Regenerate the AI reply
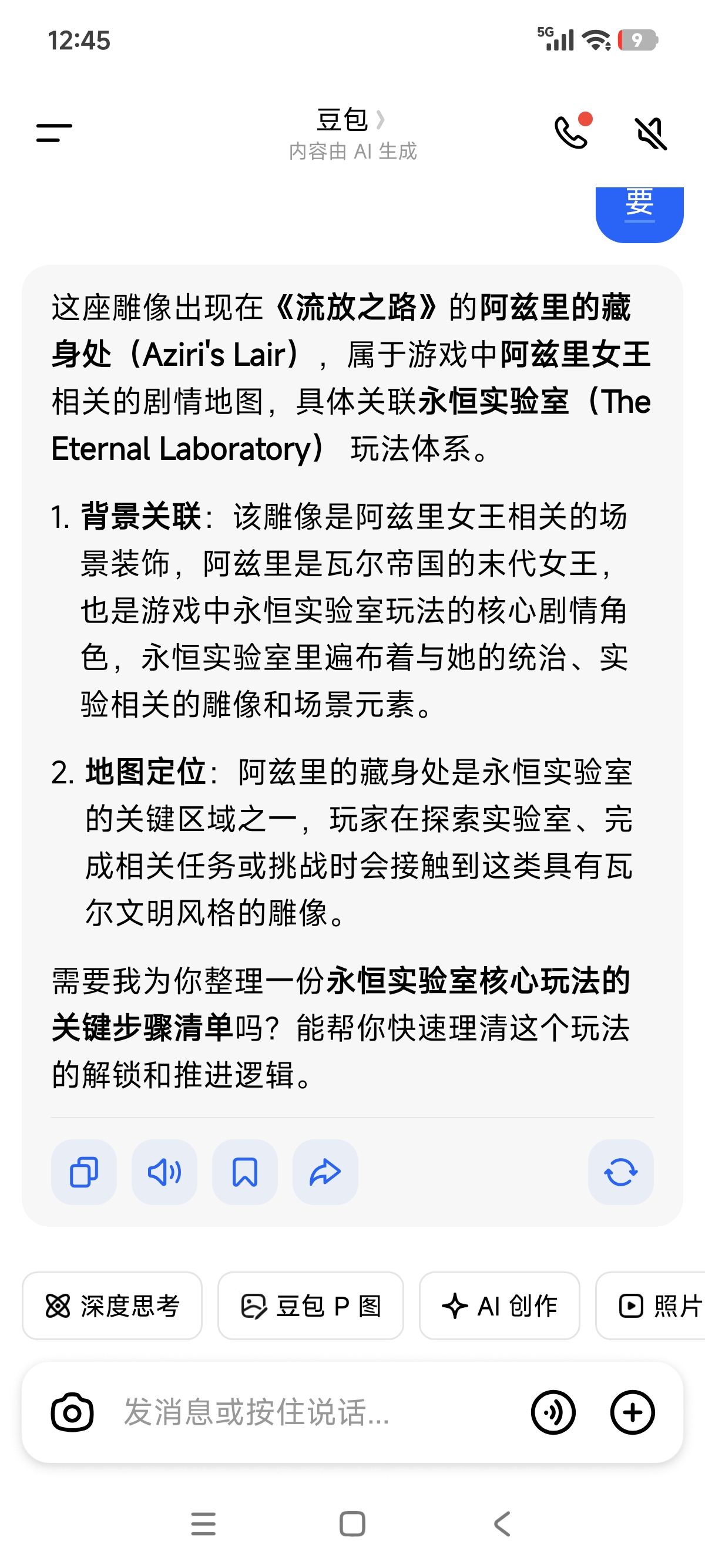Viewport: 705px width, 1568px height. tap(620, 1172)
